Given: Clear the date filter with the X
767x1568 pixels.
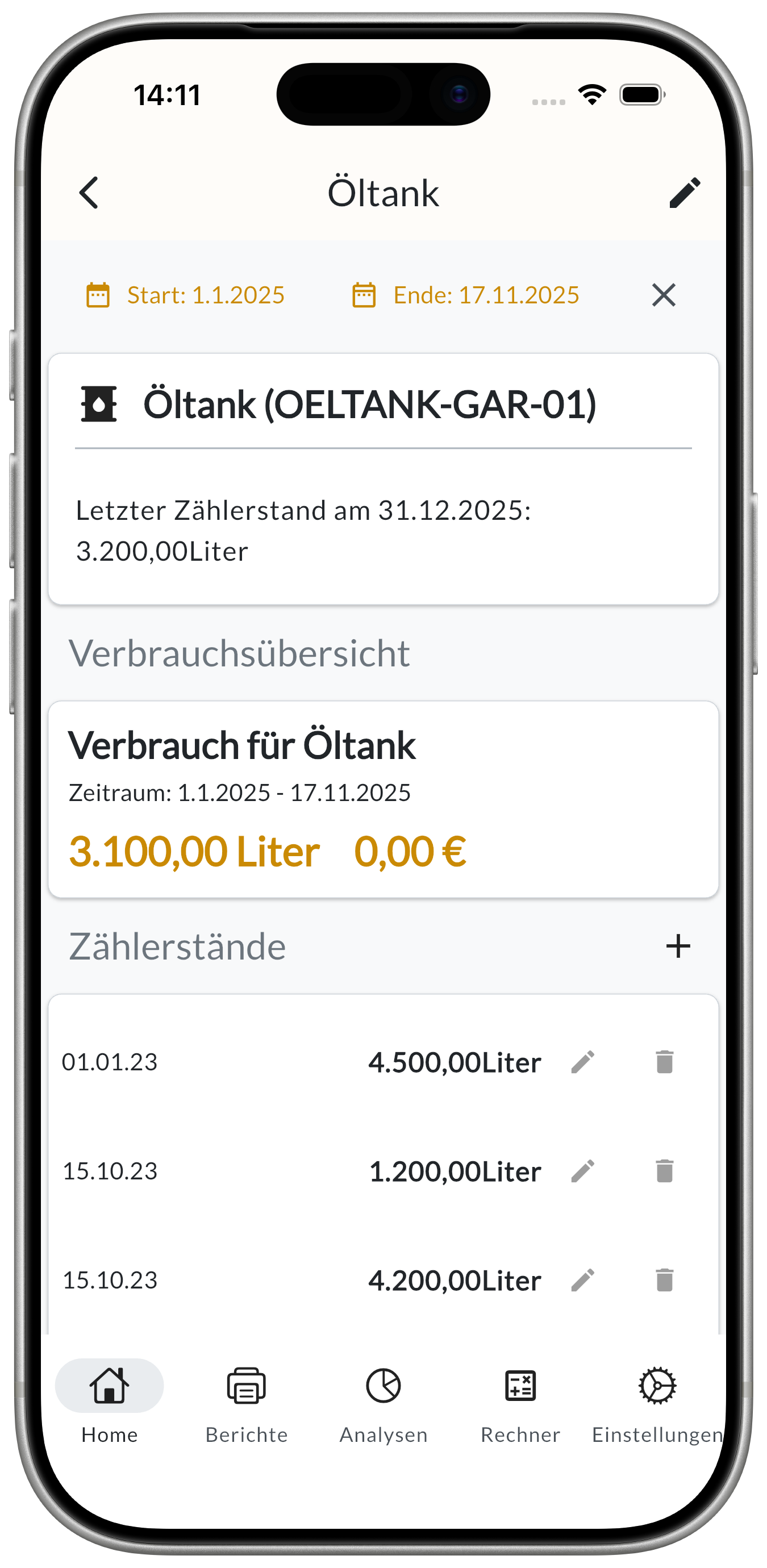Looking at the screenshot, I should tap(664, 295).
